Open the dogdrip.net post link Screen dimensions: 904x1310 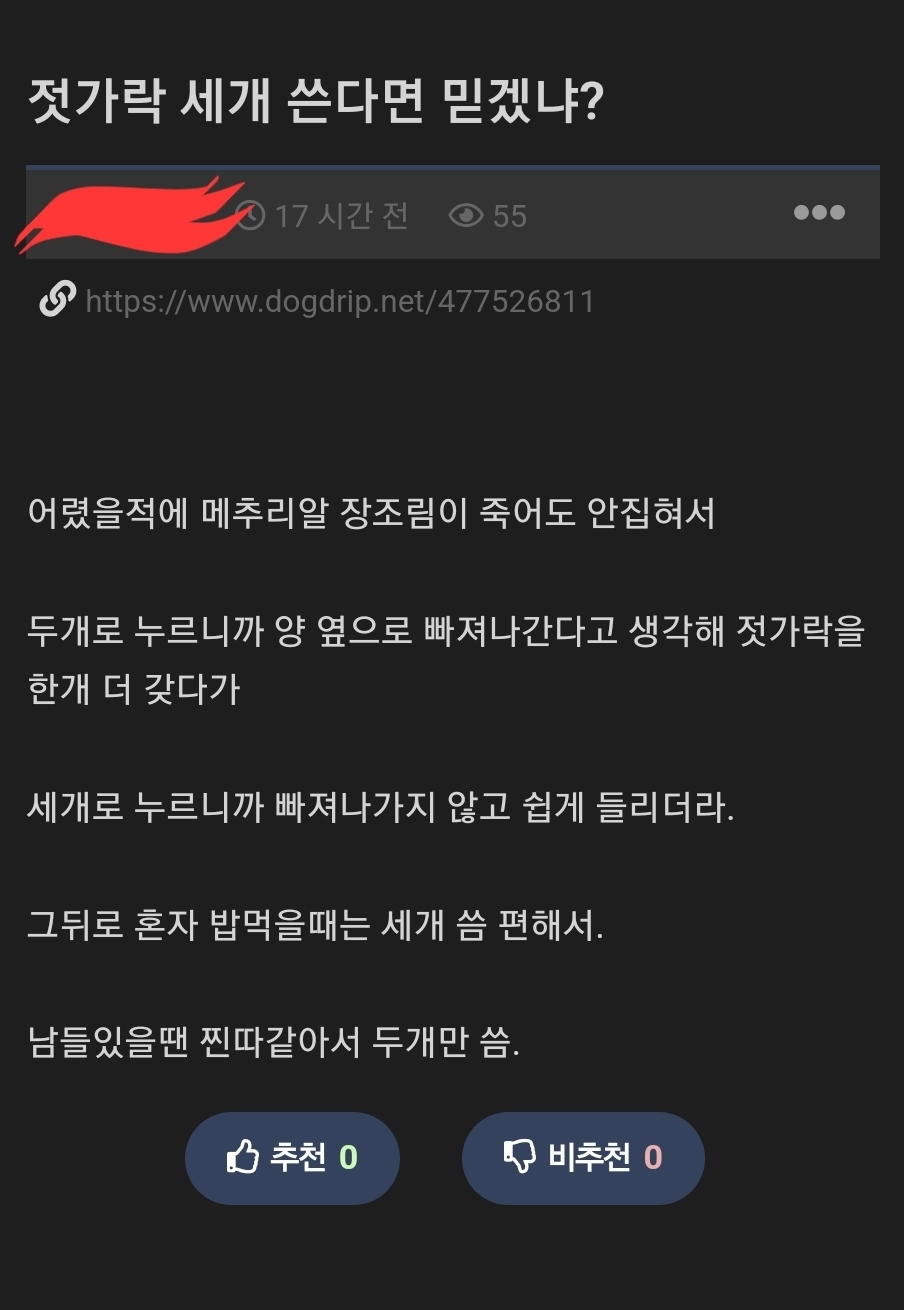point(340,301)
